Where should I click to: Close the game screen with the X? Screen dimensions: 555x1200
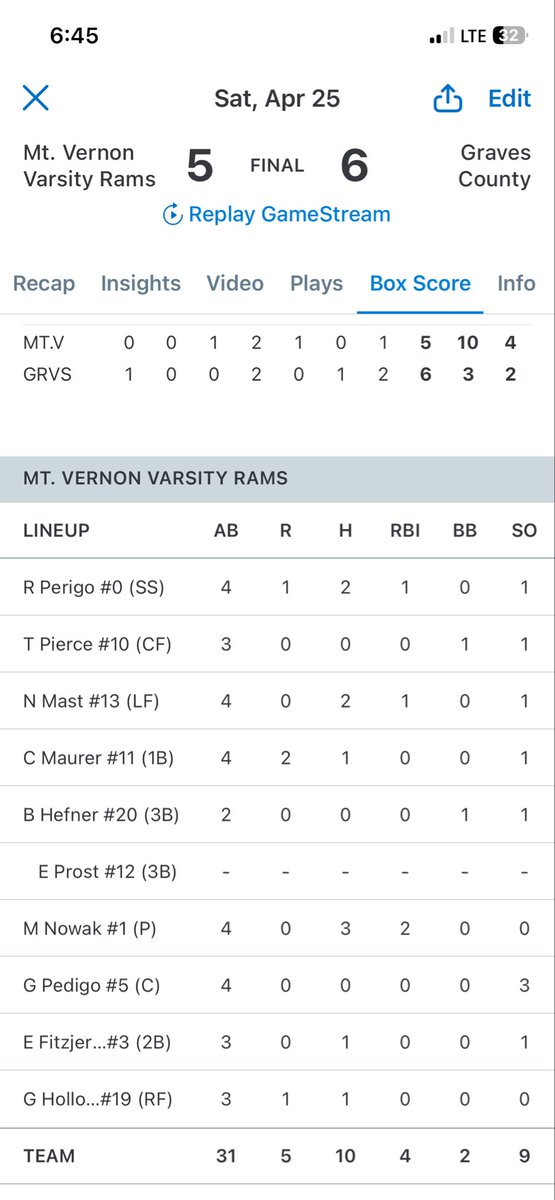pos(35,98)
